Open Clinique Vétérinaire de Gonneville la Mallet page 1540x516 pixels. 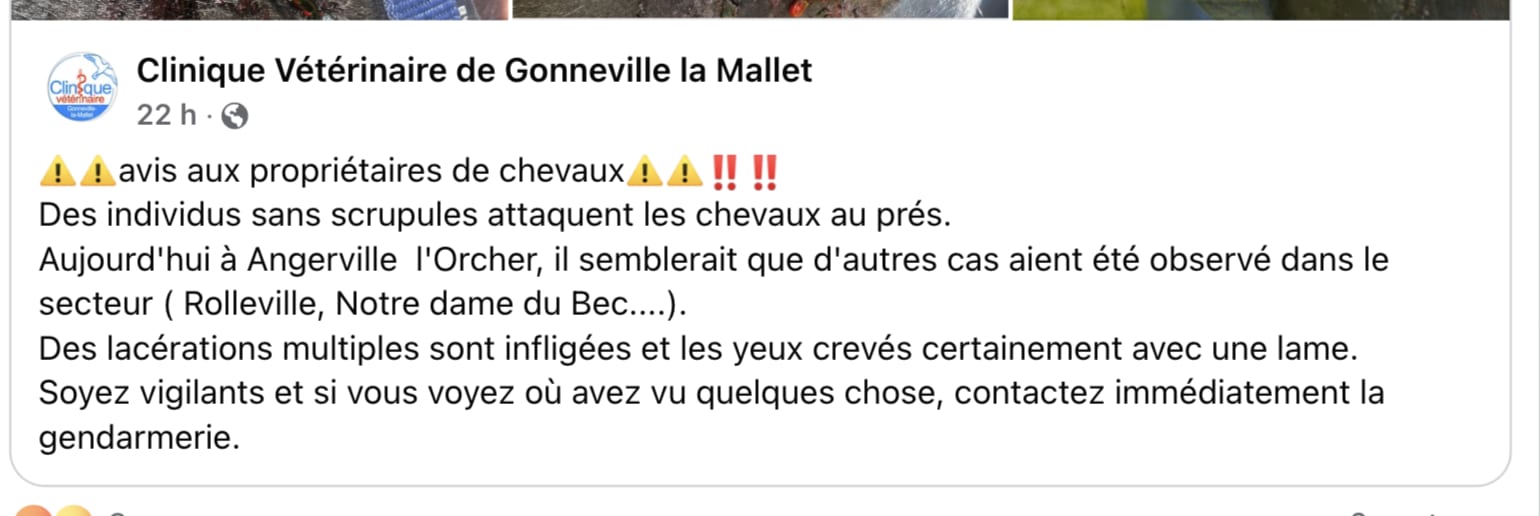tap(474, 71)
